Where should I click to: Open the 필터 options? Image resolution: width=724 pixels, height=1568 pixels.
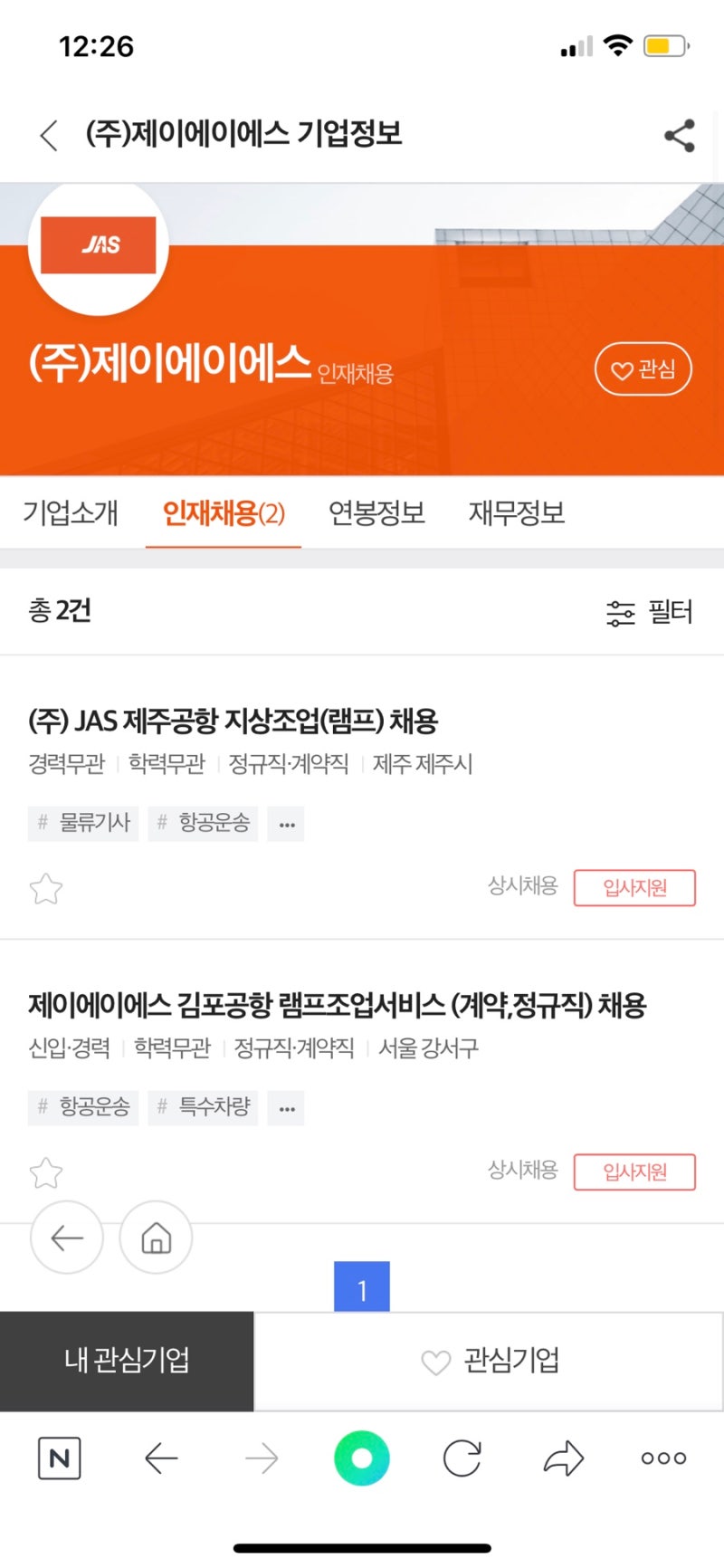(650, 613)
